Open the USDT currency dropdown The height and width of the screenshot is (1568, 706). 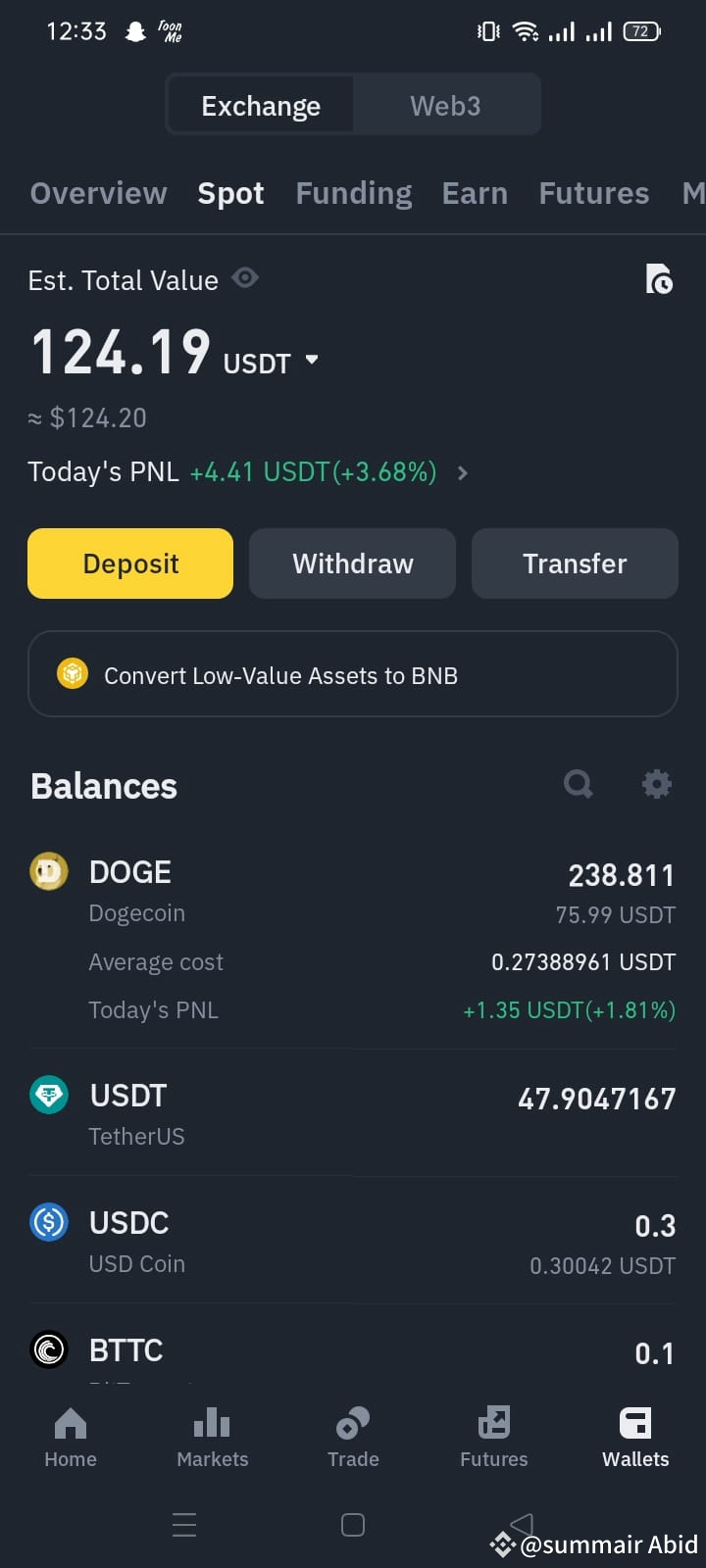click(x=311, y=361)
